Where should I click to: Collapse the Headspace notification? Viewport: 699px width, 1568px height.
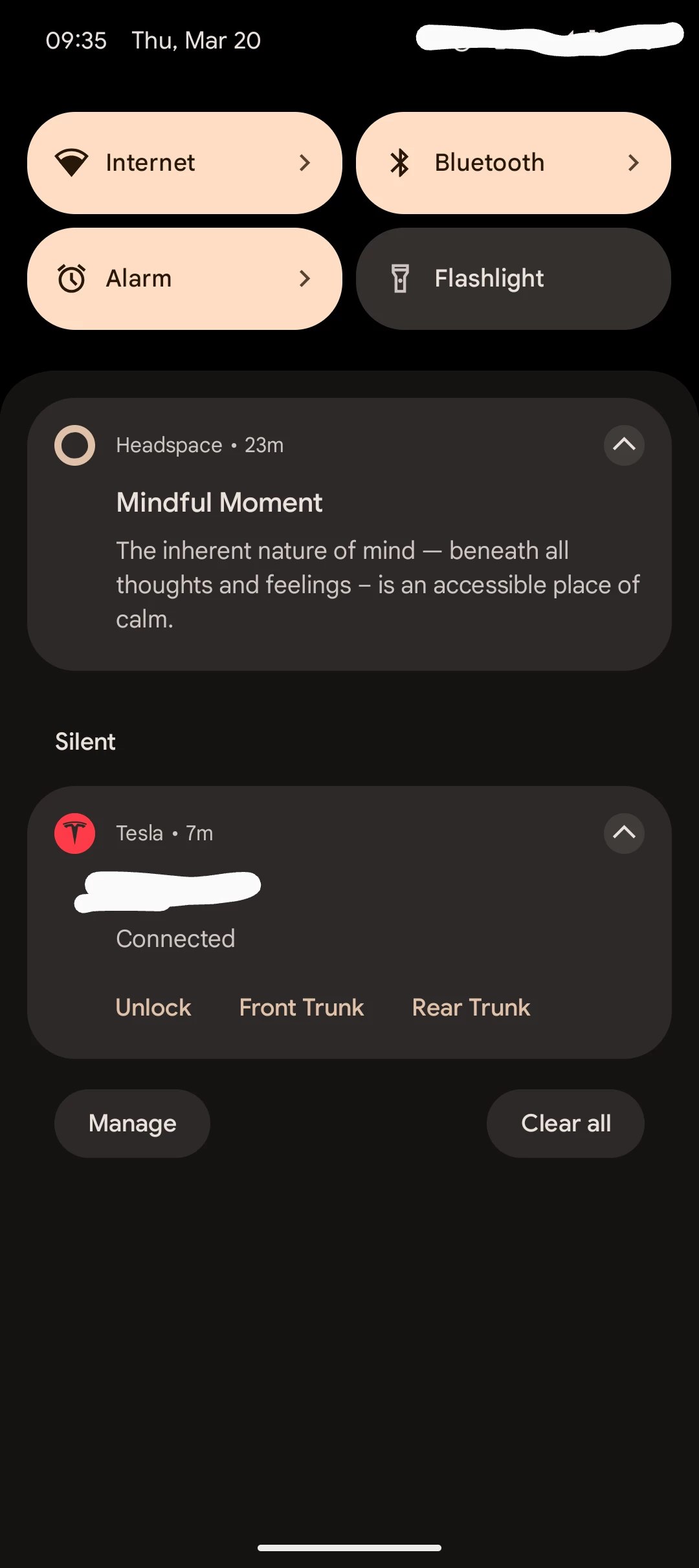[x=624, y=445]
